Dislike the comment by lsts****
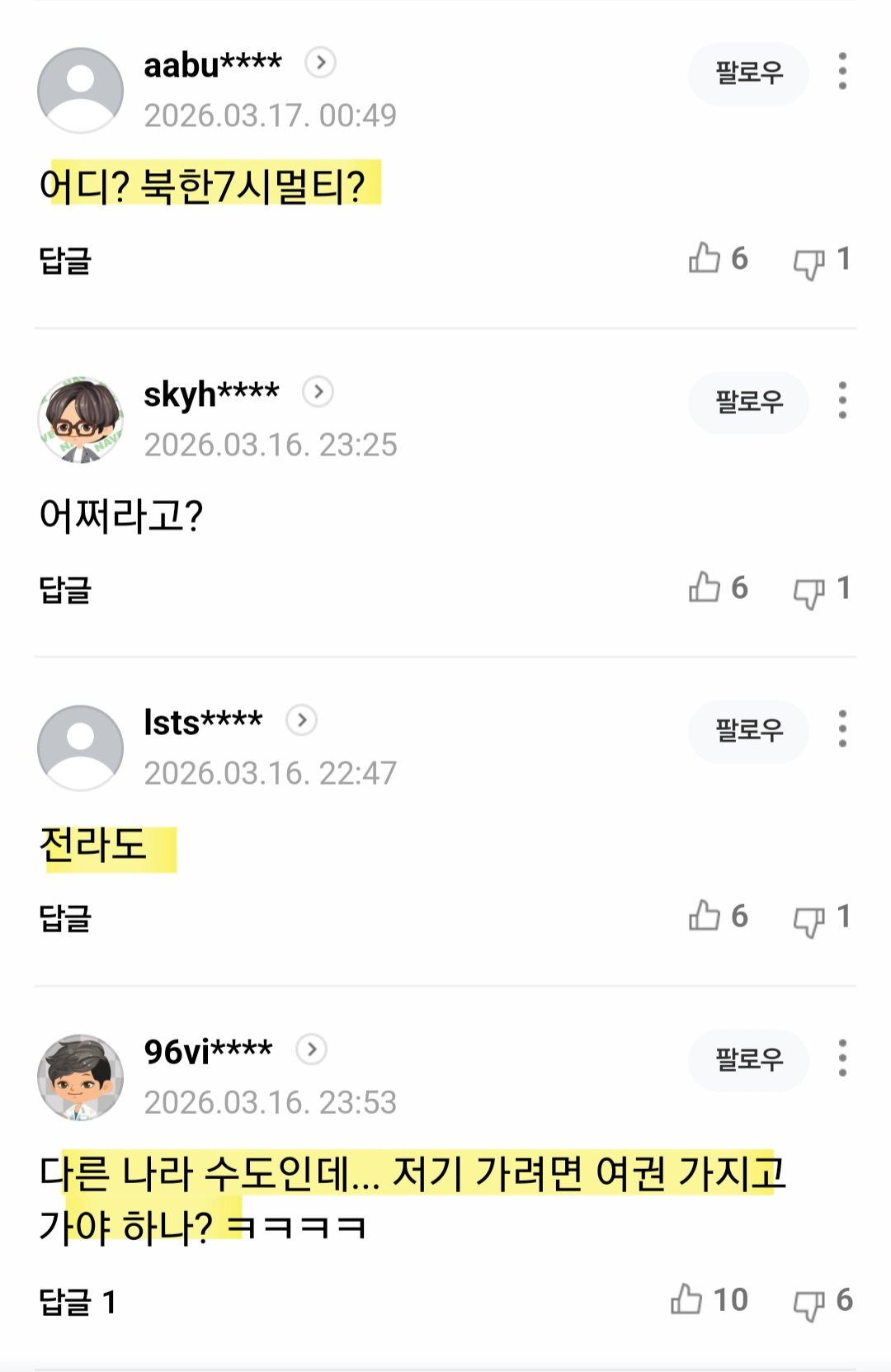 point(822,917)
